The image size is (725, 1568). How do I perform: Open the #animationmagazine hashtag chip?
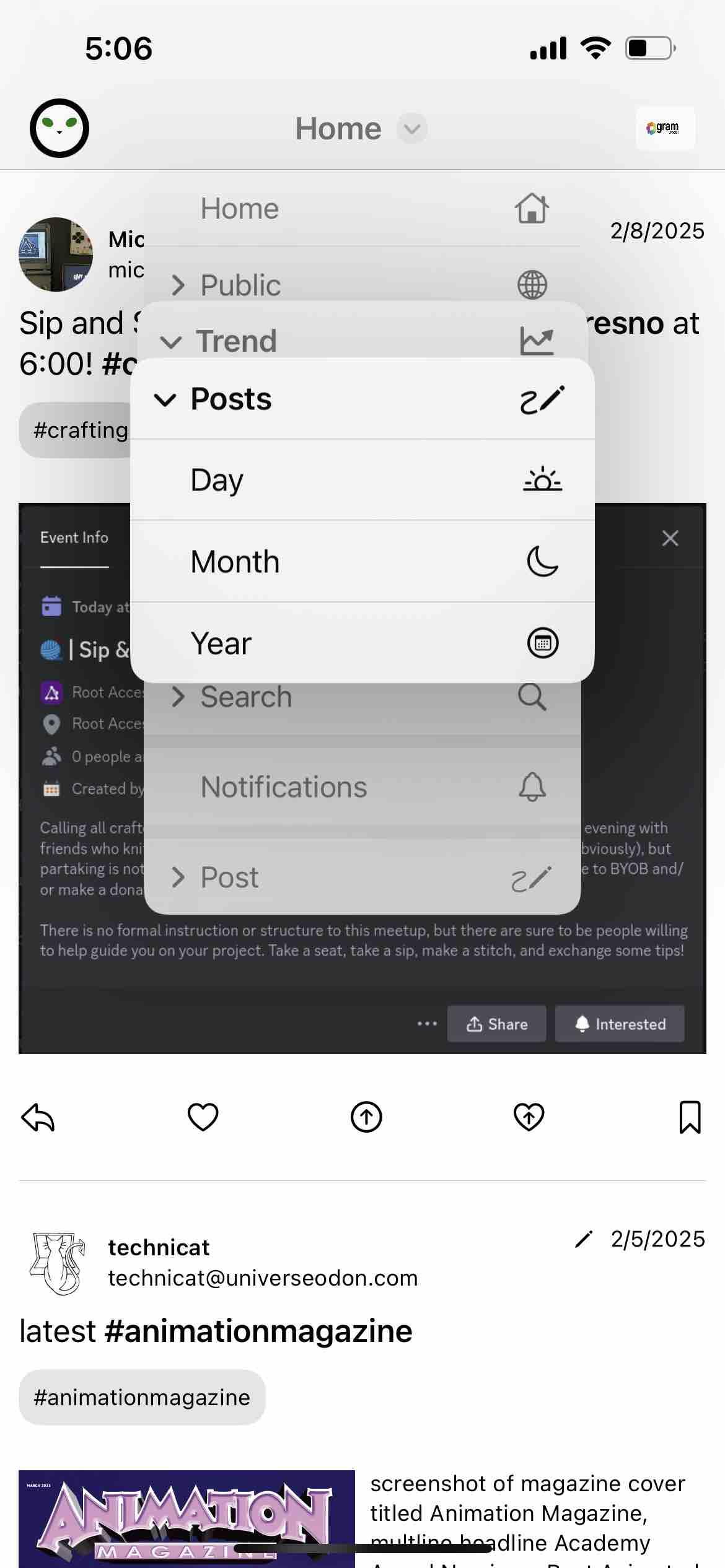coord(142,1398)
